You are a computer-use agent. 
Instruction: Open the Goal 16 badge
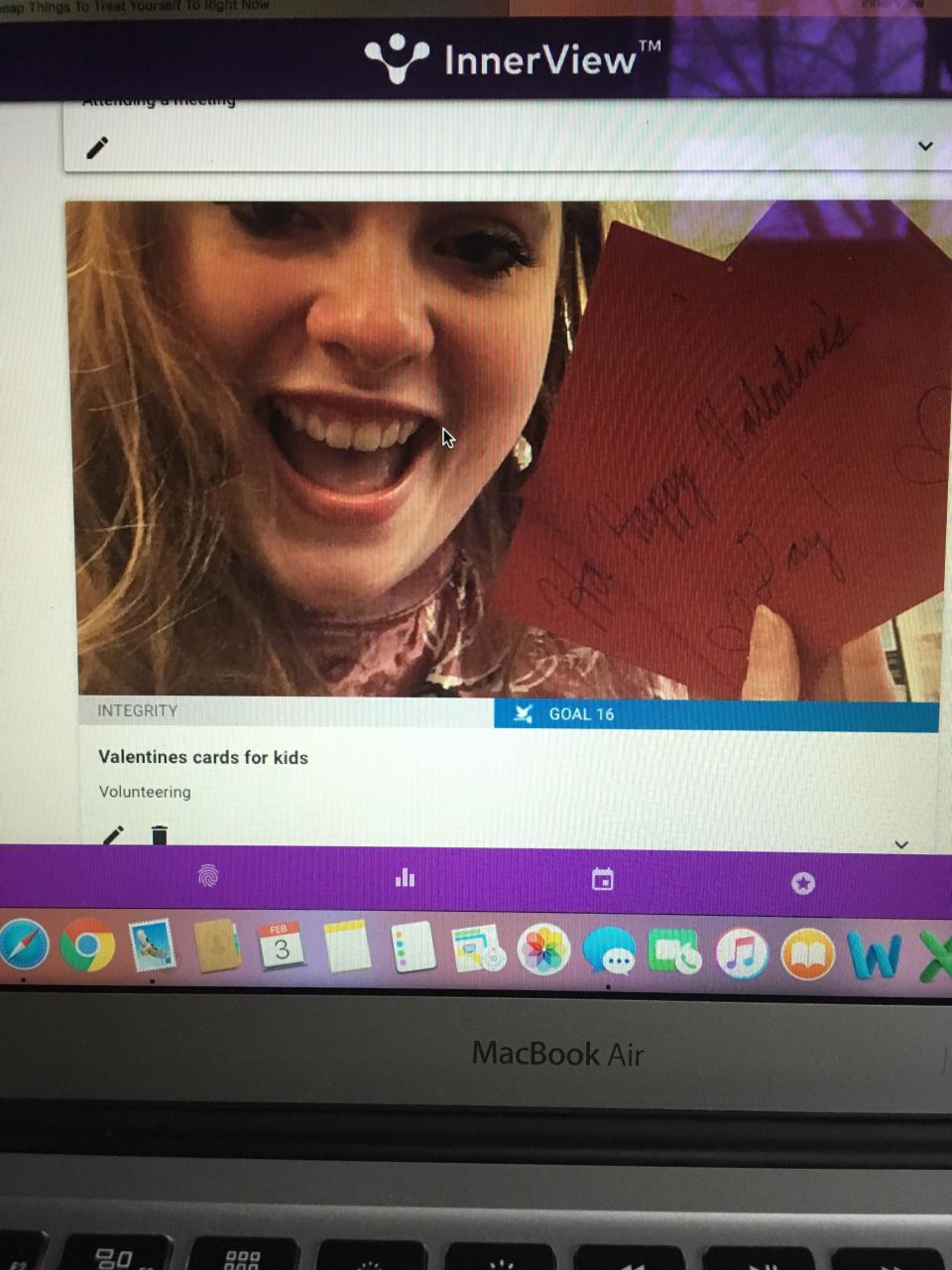tap(715, 714)
